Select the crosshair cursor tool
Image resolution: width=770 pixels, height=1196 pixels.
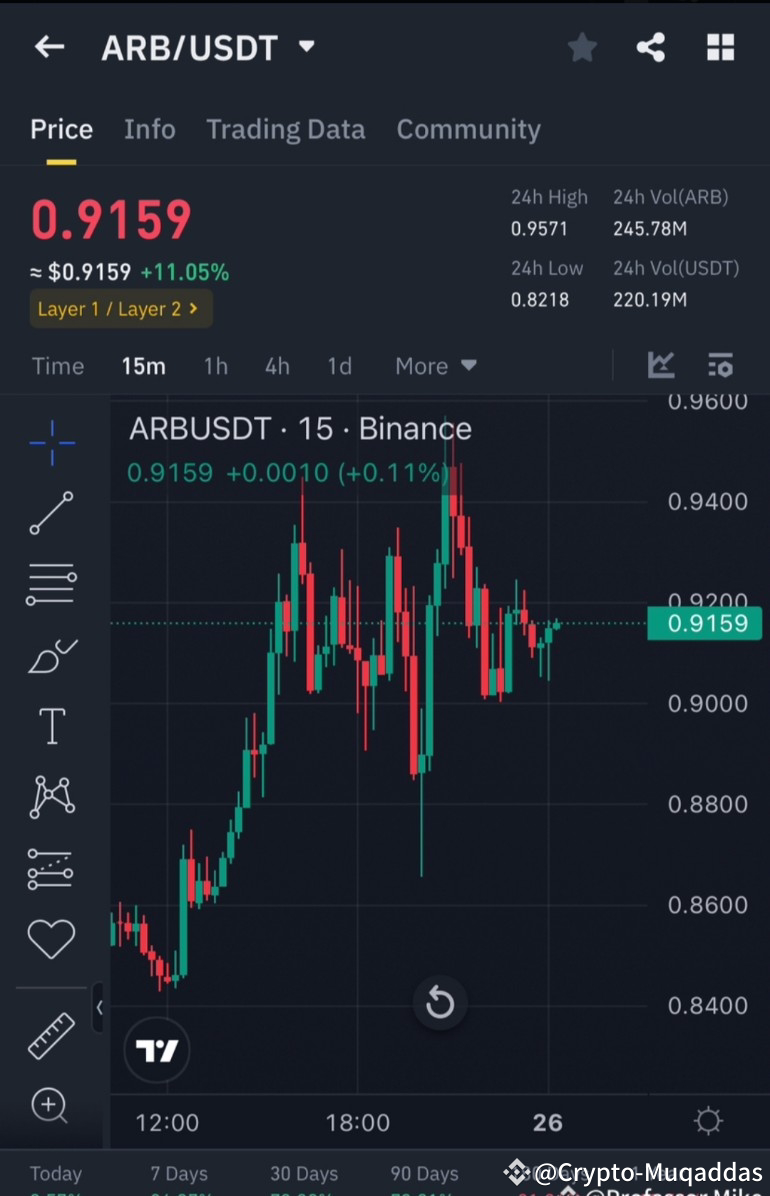click(x=51, y=442)
